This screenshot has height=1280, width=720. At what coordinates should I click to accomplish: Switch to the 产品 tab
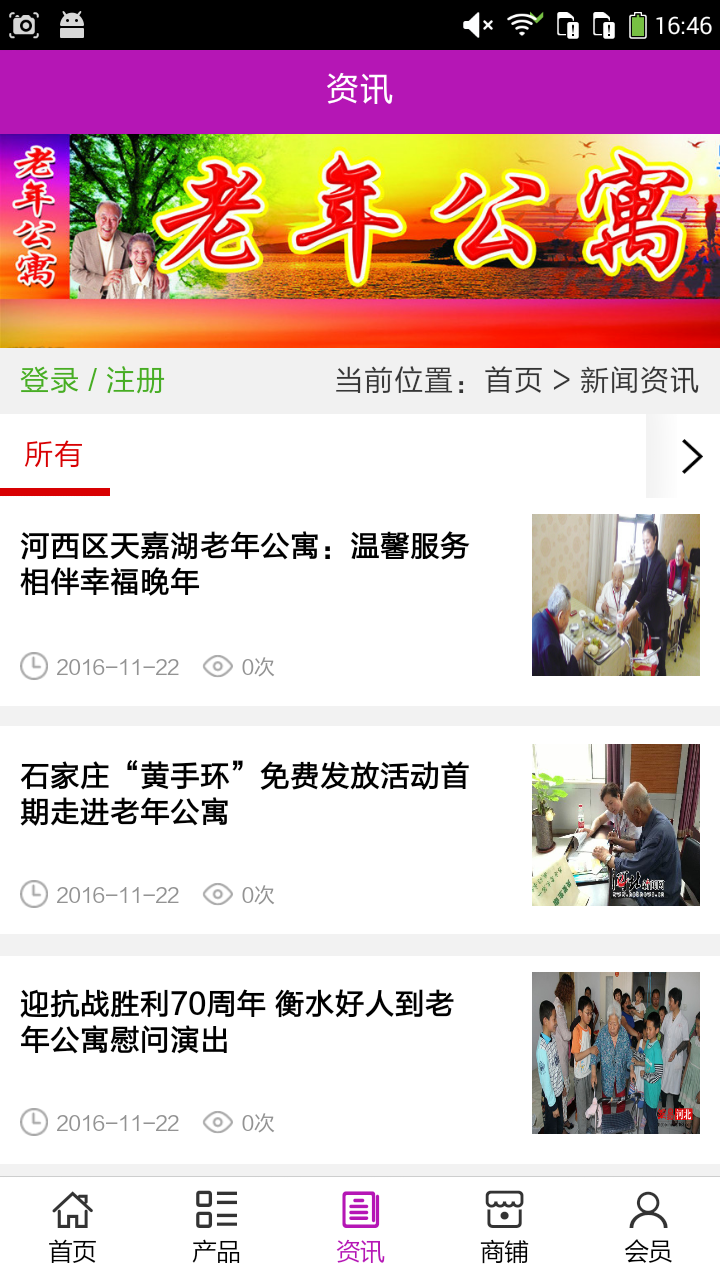point(216,1228)
